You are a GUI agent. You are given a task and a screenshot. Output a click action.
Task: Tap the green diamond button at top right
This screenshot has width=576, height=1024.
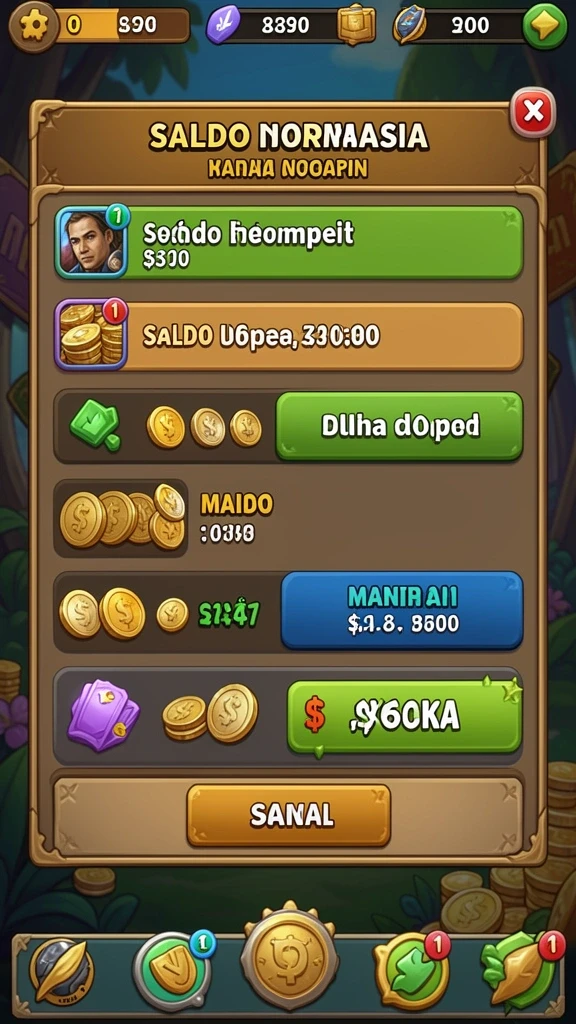545,25
